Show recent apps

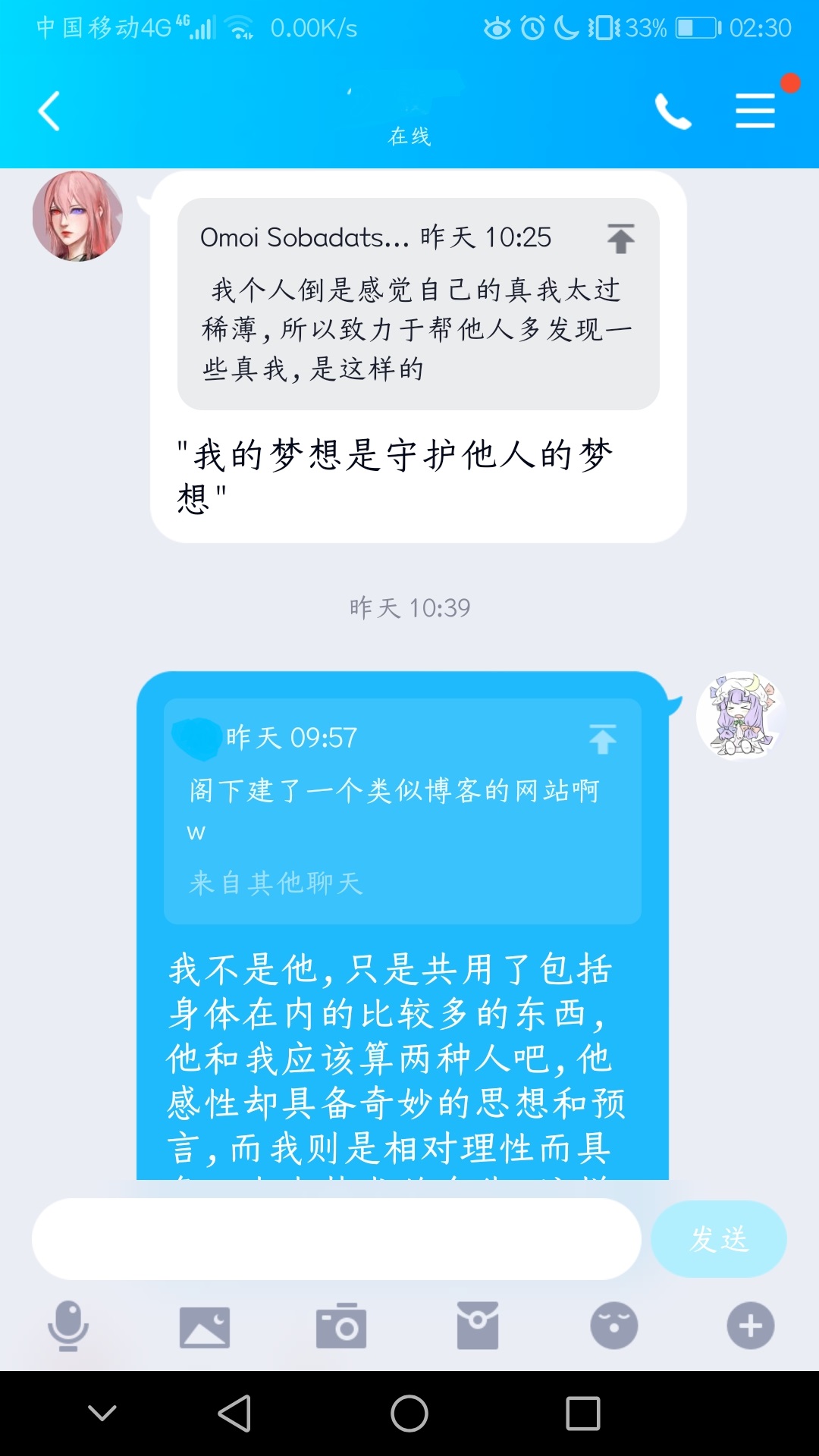point(583,1414)
